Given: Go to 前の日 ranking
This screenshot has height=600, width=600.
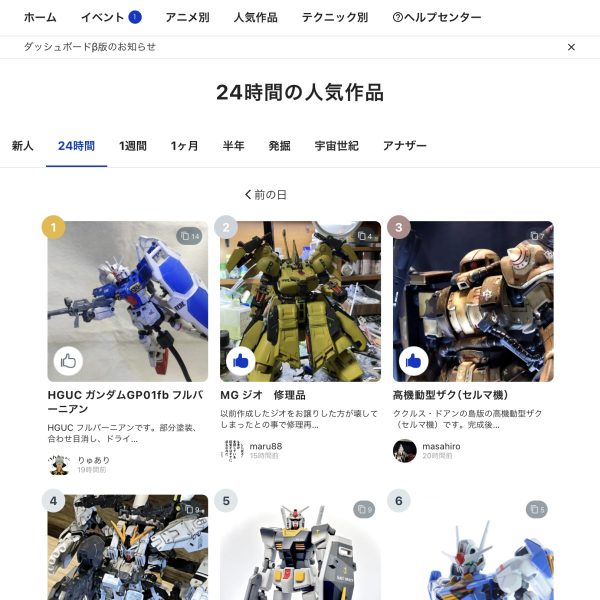Looking at the screenshot, I should pyautogui.click(x=265, y=194).
